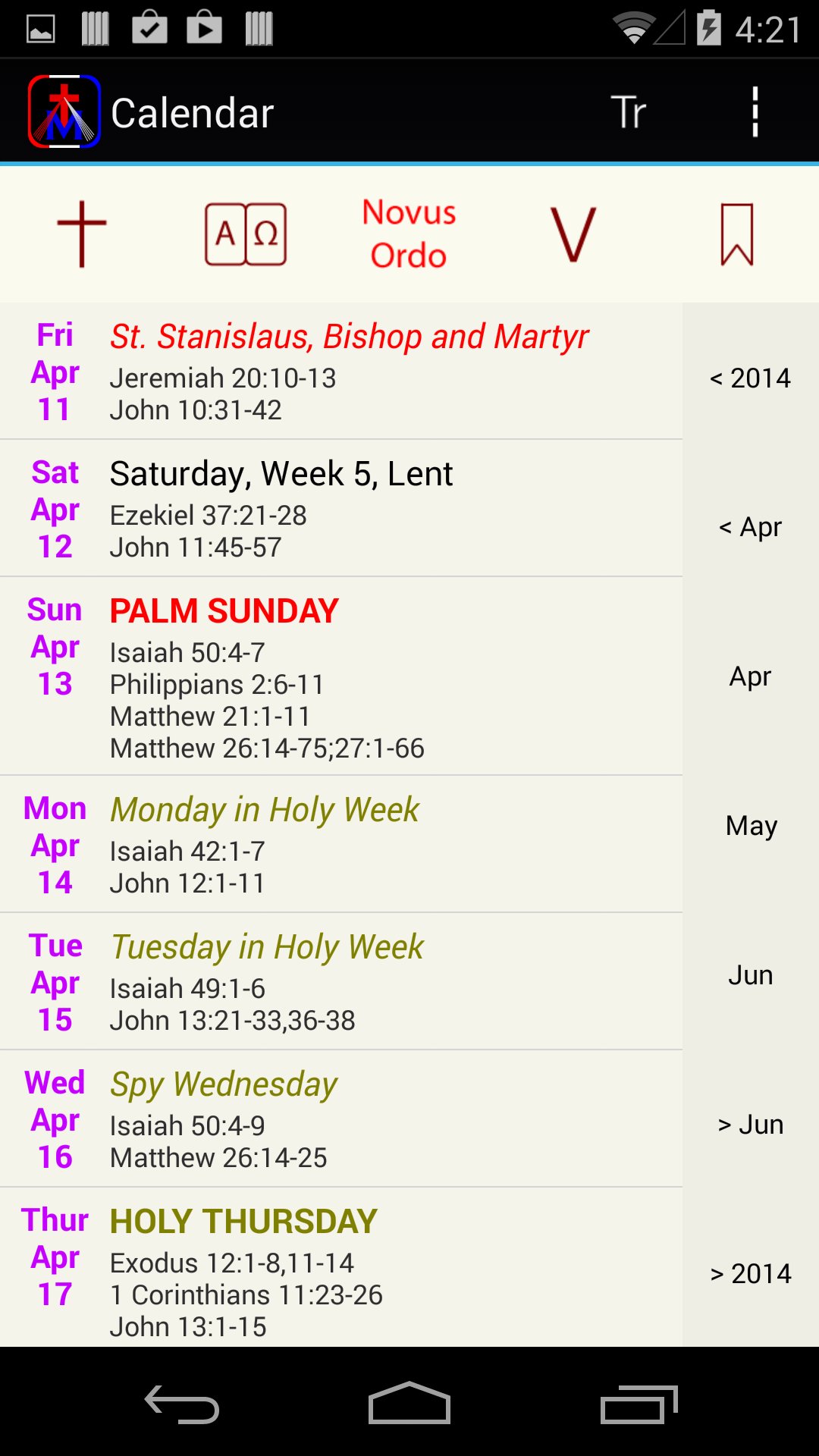Image resolution: width=819 pixels, height=1456 pixels.
Task: Go to previous year with < 2014
Action: coord(751,378)
